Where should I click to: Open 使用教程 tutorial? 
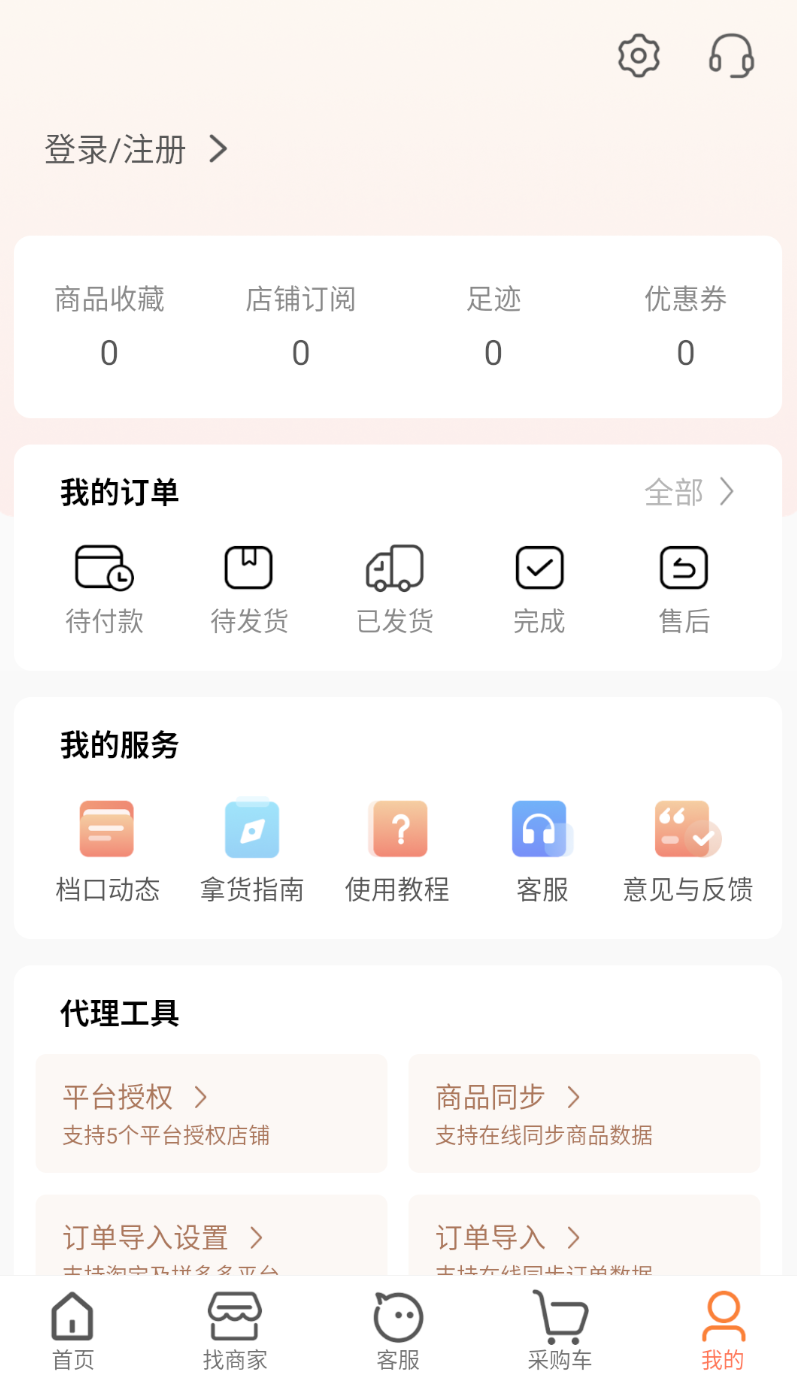397,852
